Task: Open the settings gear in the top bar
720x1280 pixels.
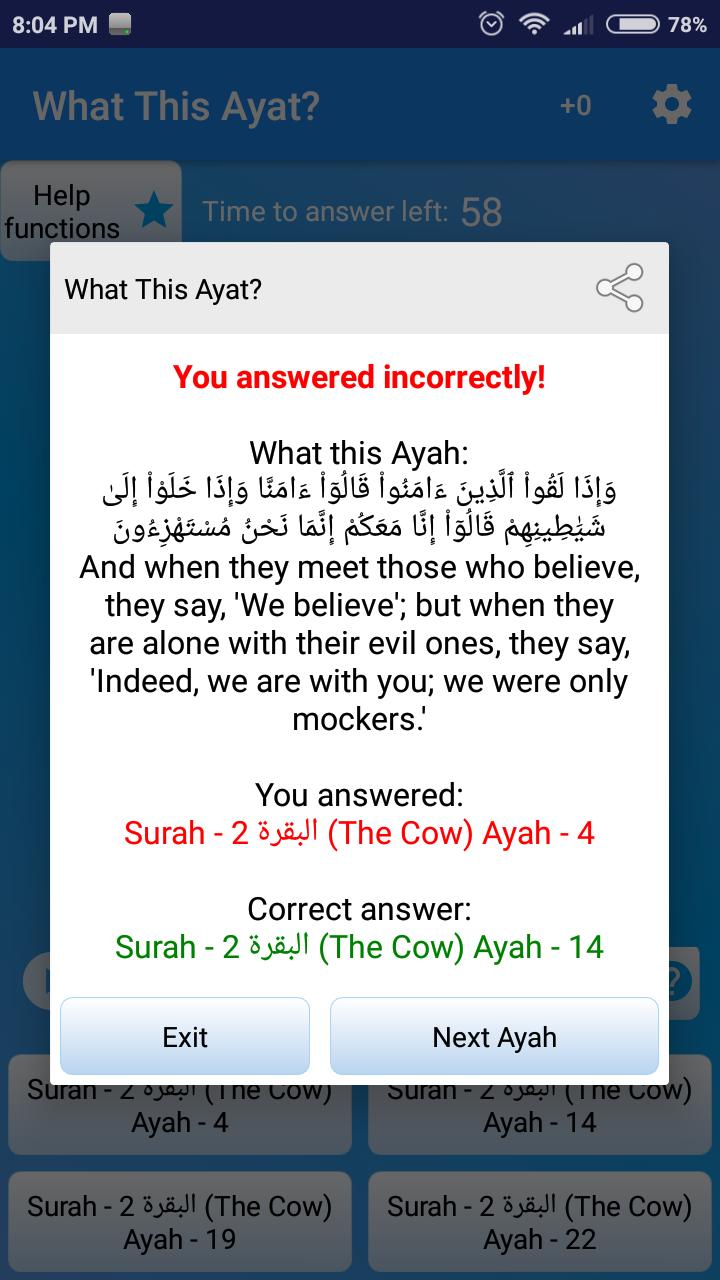Action: (x=670, y=104)
